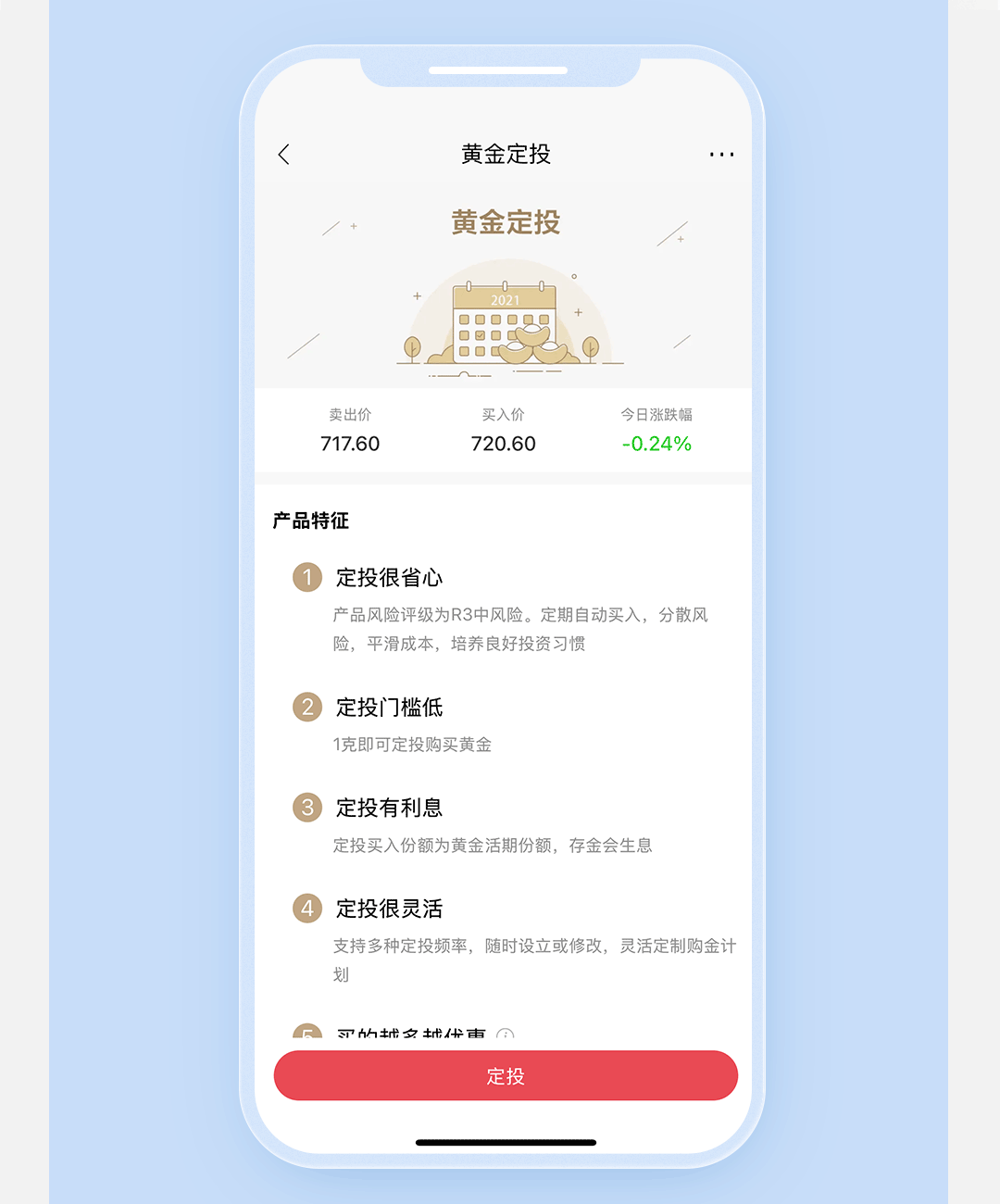Open the three-dot overflow menu
This screenshot has width=1000, height=1204.
(721, 155)
